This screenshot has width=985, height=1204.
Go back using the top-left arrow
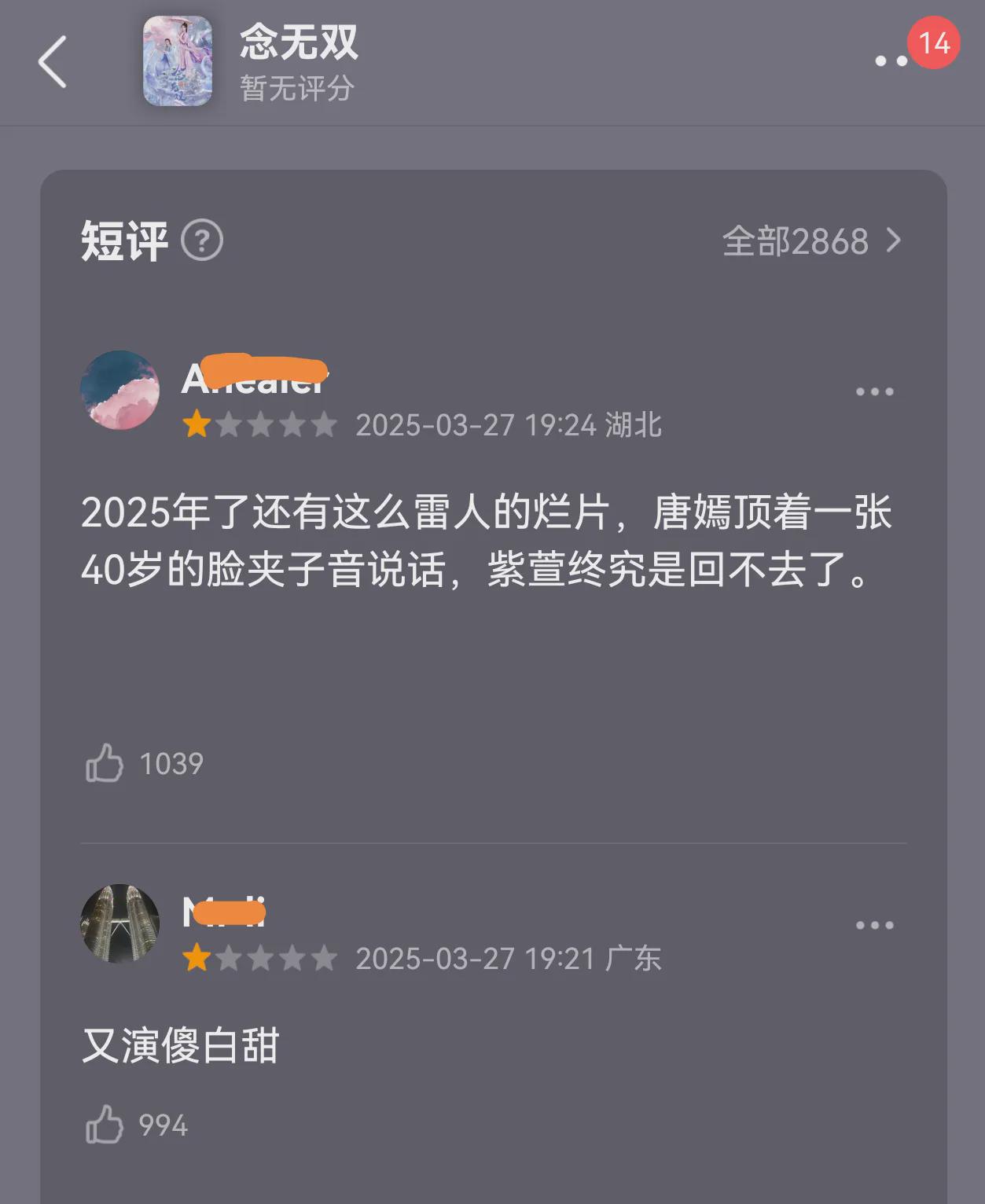pos(52,61)
